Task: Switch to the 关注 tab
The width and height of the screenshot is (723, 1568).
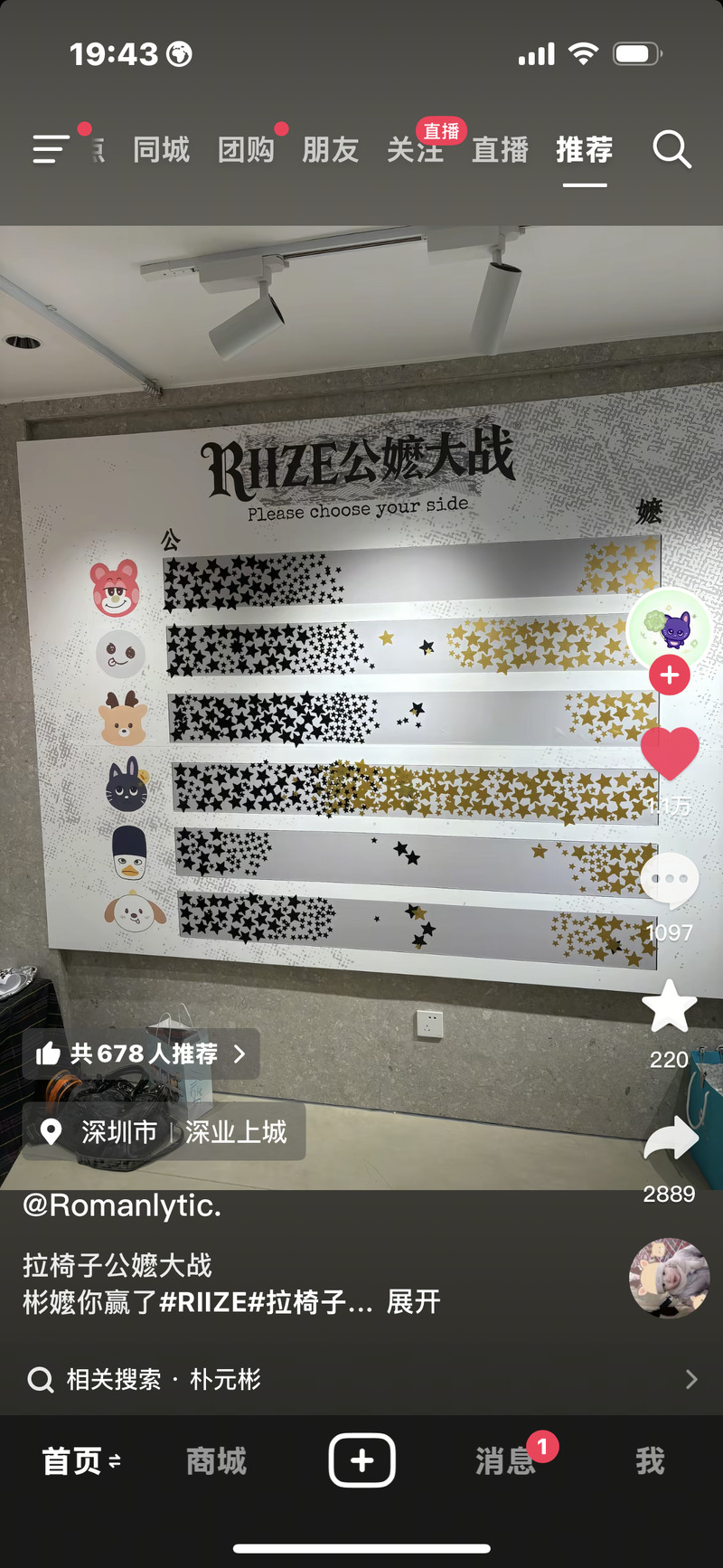Action: tap(415, 149)
